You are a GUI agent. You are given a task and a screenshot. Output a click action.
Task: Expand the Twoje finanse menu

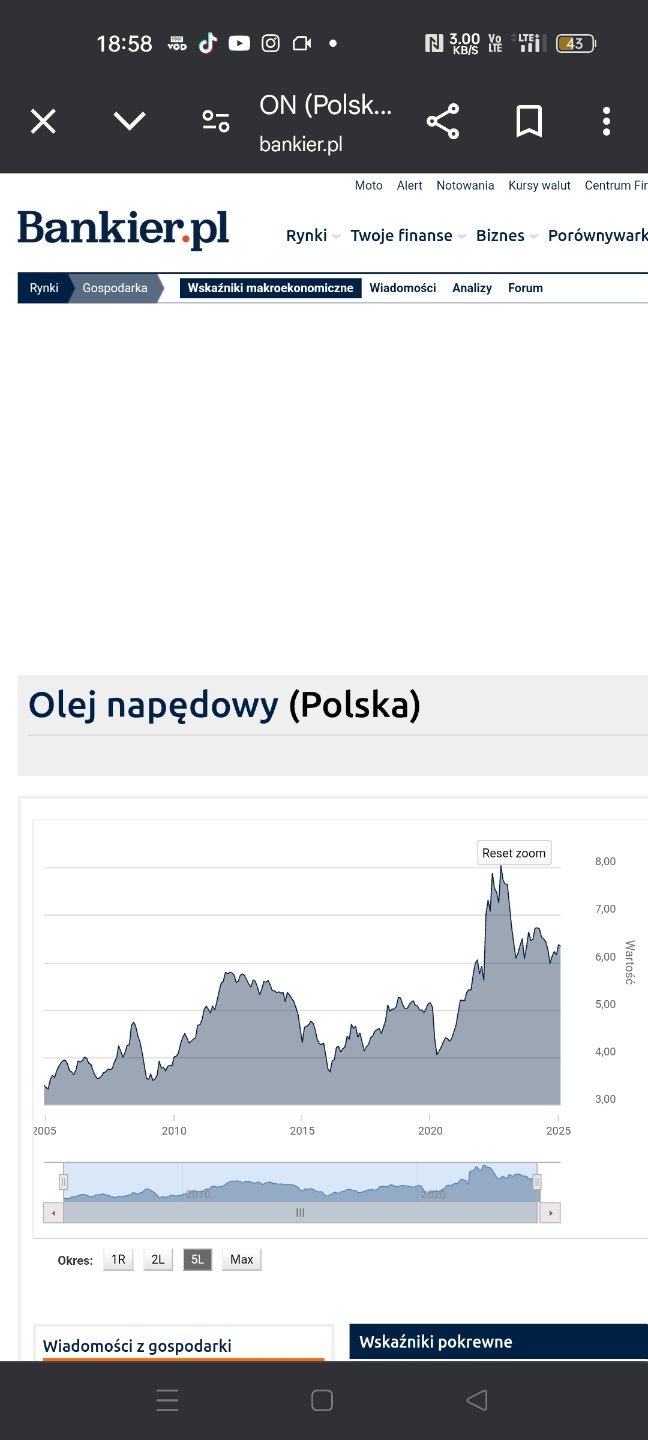402,236
